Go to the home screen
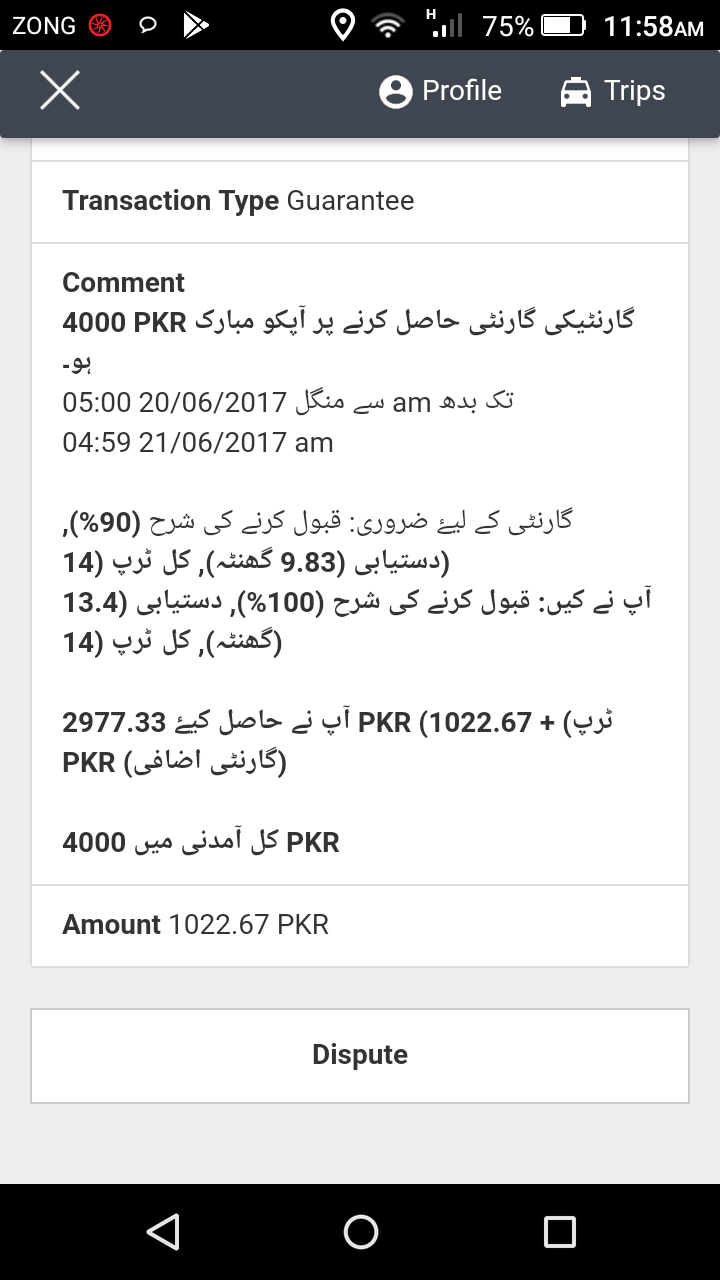The height and width of the screenshot is (1280, 720). (x=360, y=1231)
